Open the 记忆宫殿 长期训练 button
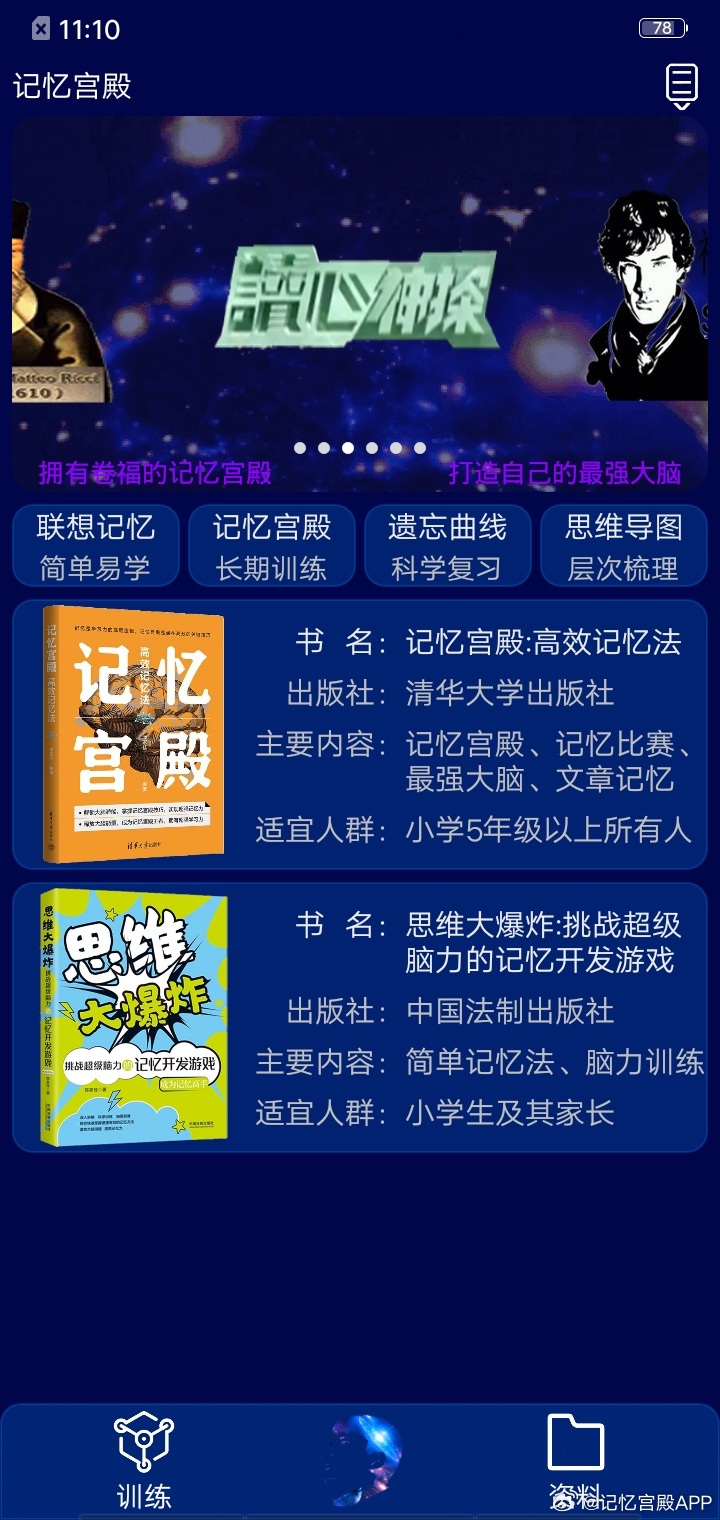This screenshot has height=1520, width=720. pyautogui.click(x=272, y=546)
